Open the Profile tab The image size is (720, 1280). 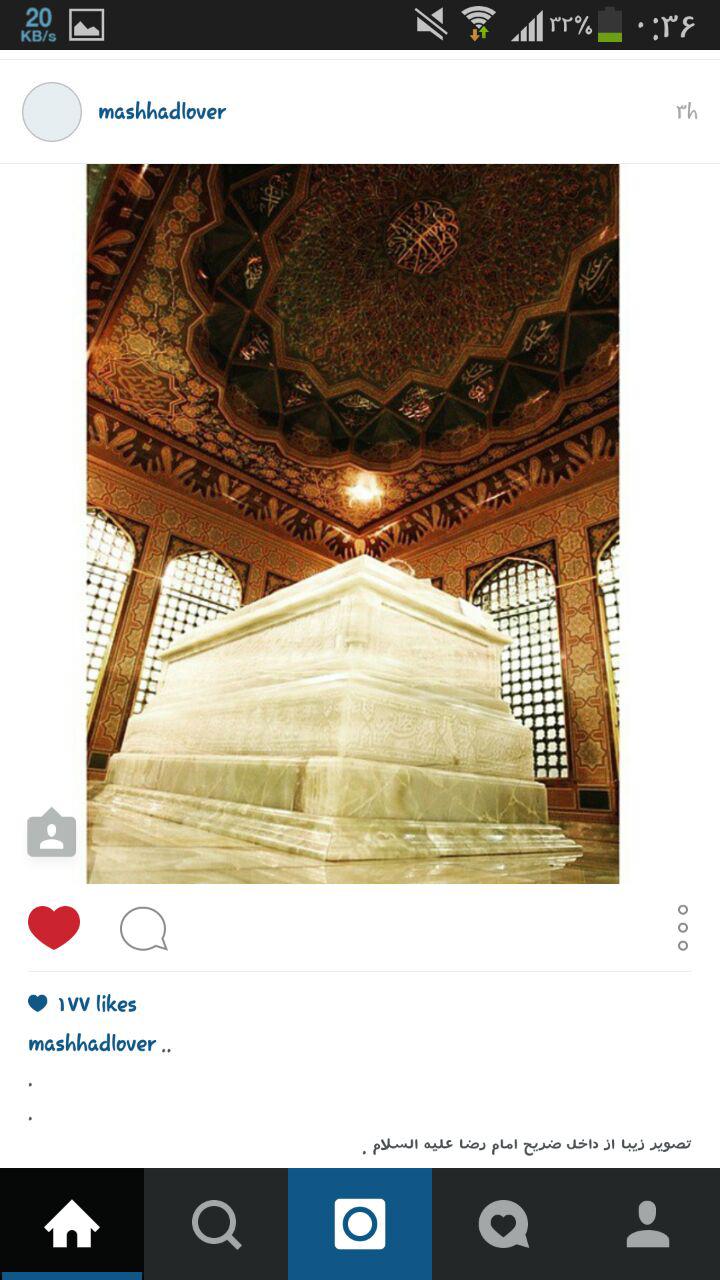[x=647, y=1224]
